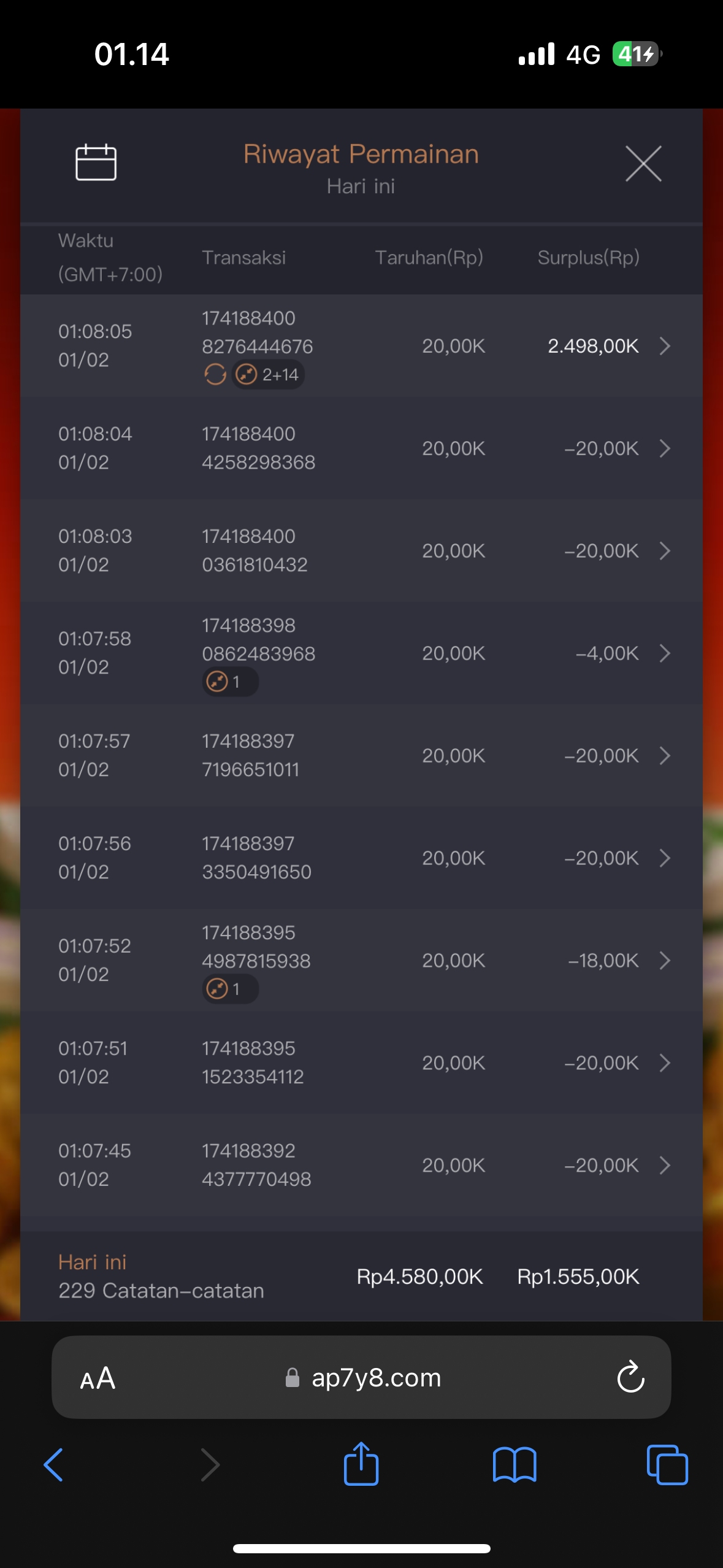The height and width of the screenshot is (1568, 723).
Task: Open the calendar date picker
Action: point(96,163)
